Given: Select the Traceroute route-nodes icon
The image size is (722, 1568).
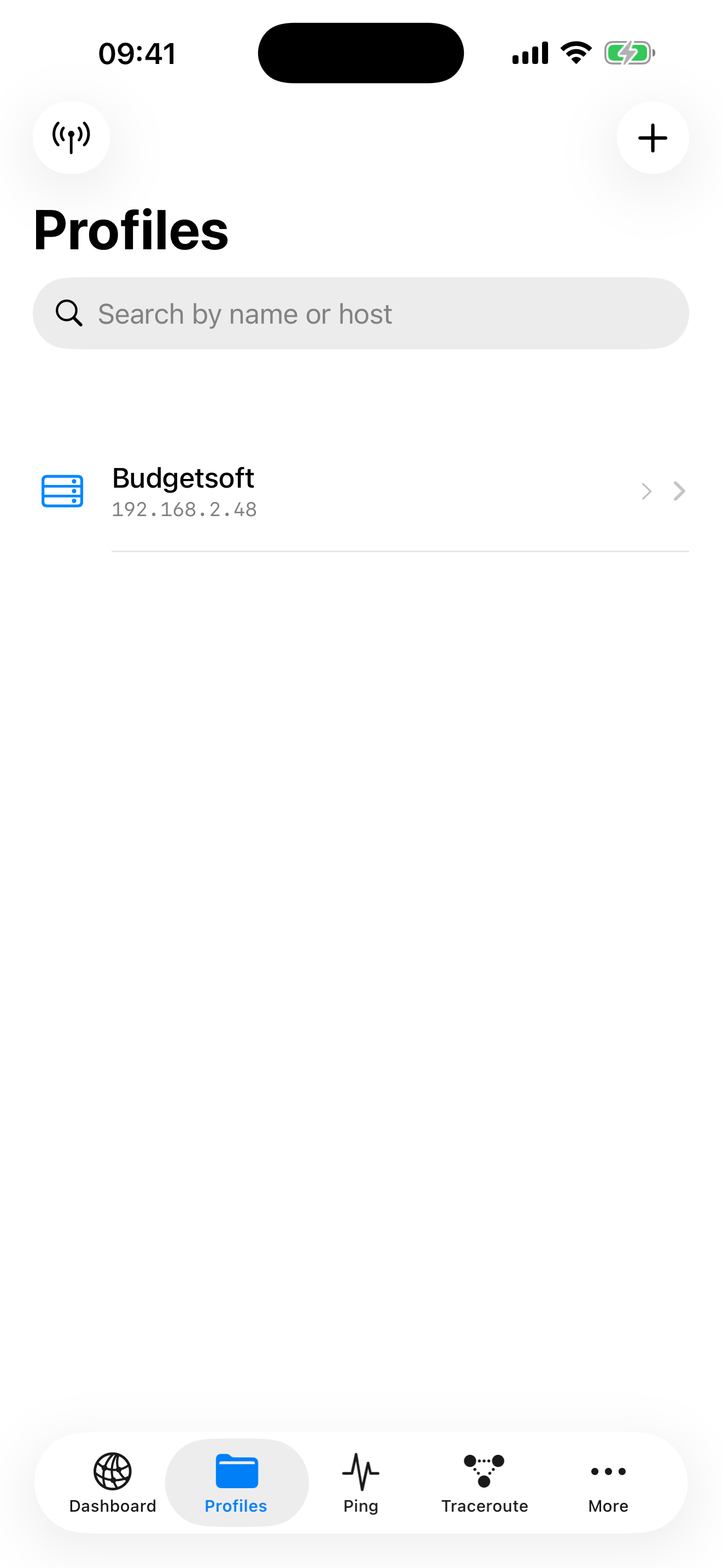Looking at the screenshot, I should [484, 1470].
